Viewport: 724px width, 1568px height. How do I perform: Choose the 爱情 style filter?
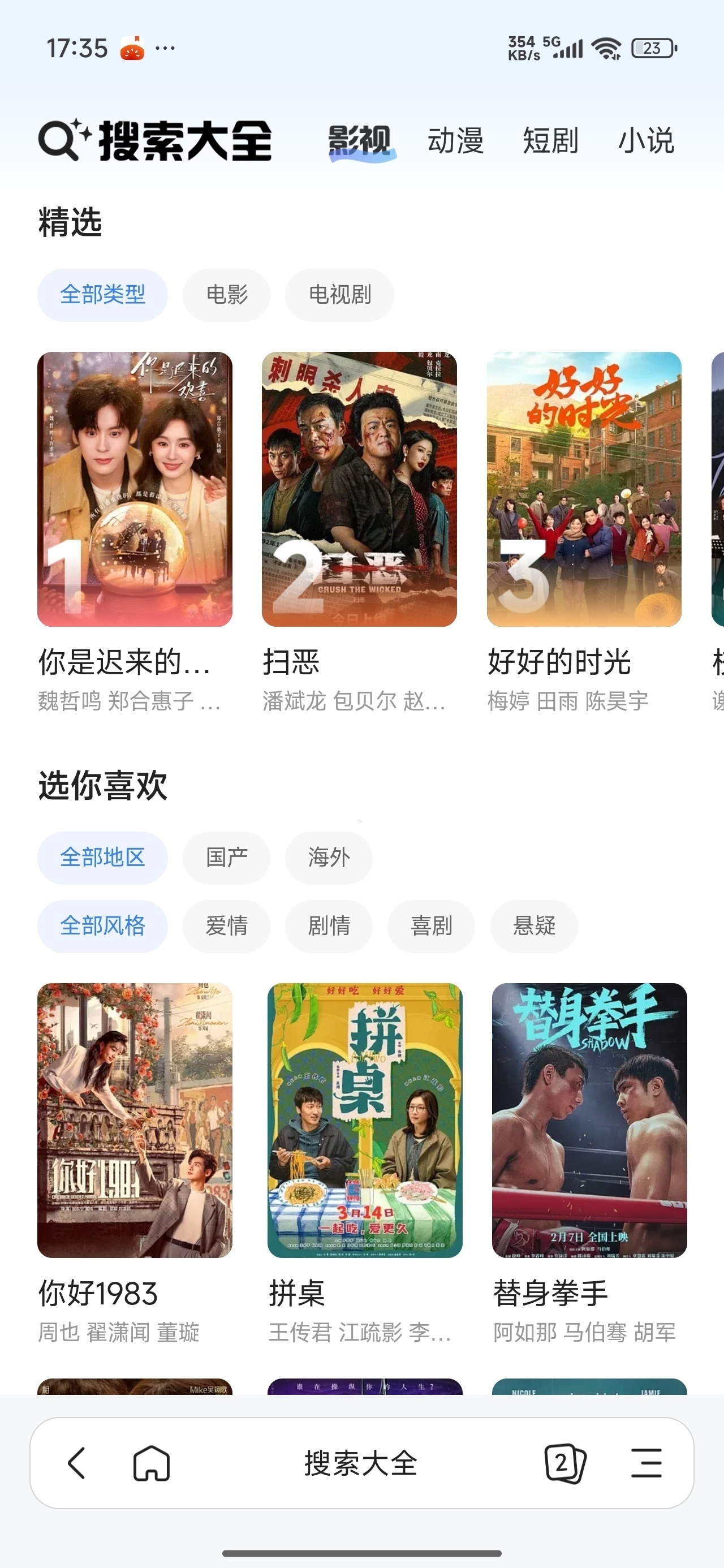[x=226, y=926]
